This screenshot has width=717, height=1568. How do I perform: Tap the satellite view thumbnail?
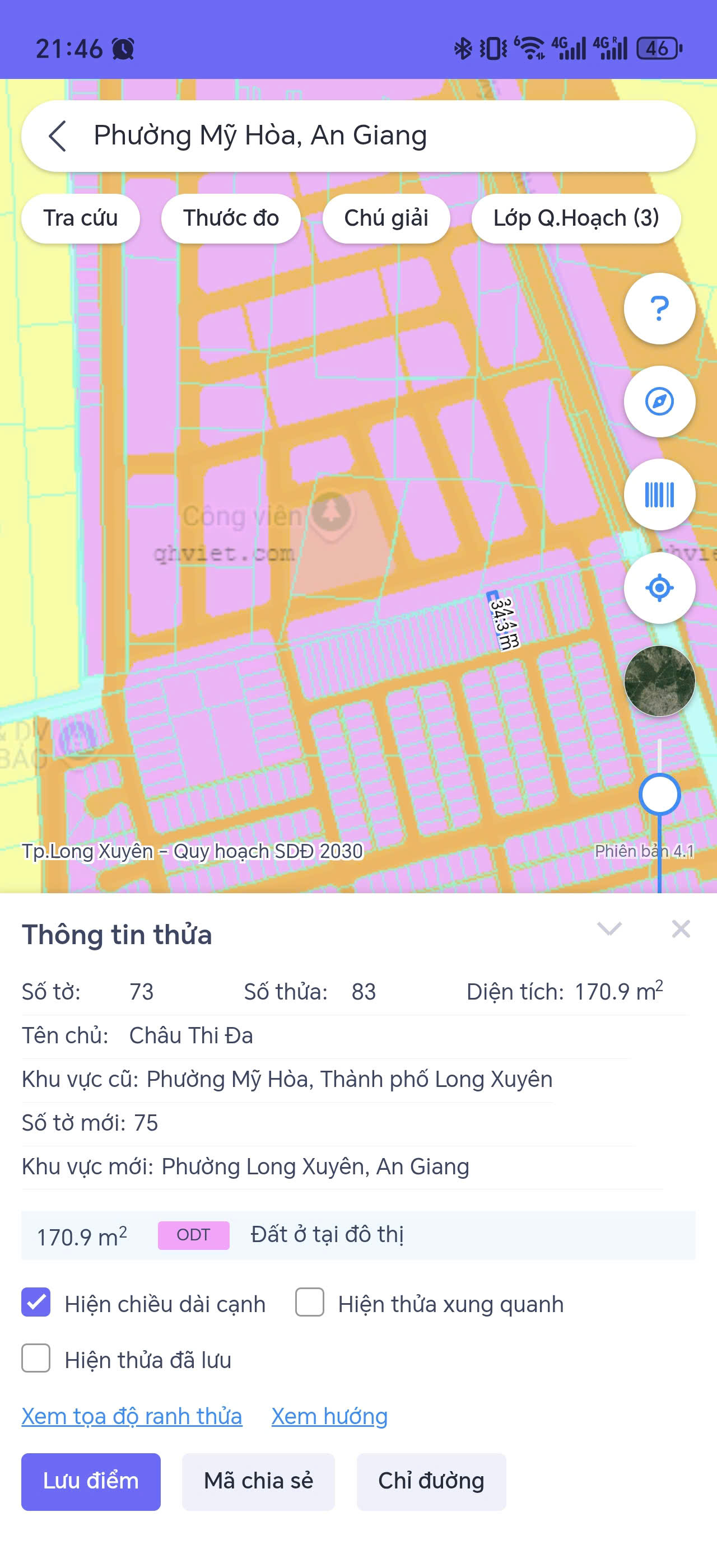pyautogui.click(x=659, y=681)
